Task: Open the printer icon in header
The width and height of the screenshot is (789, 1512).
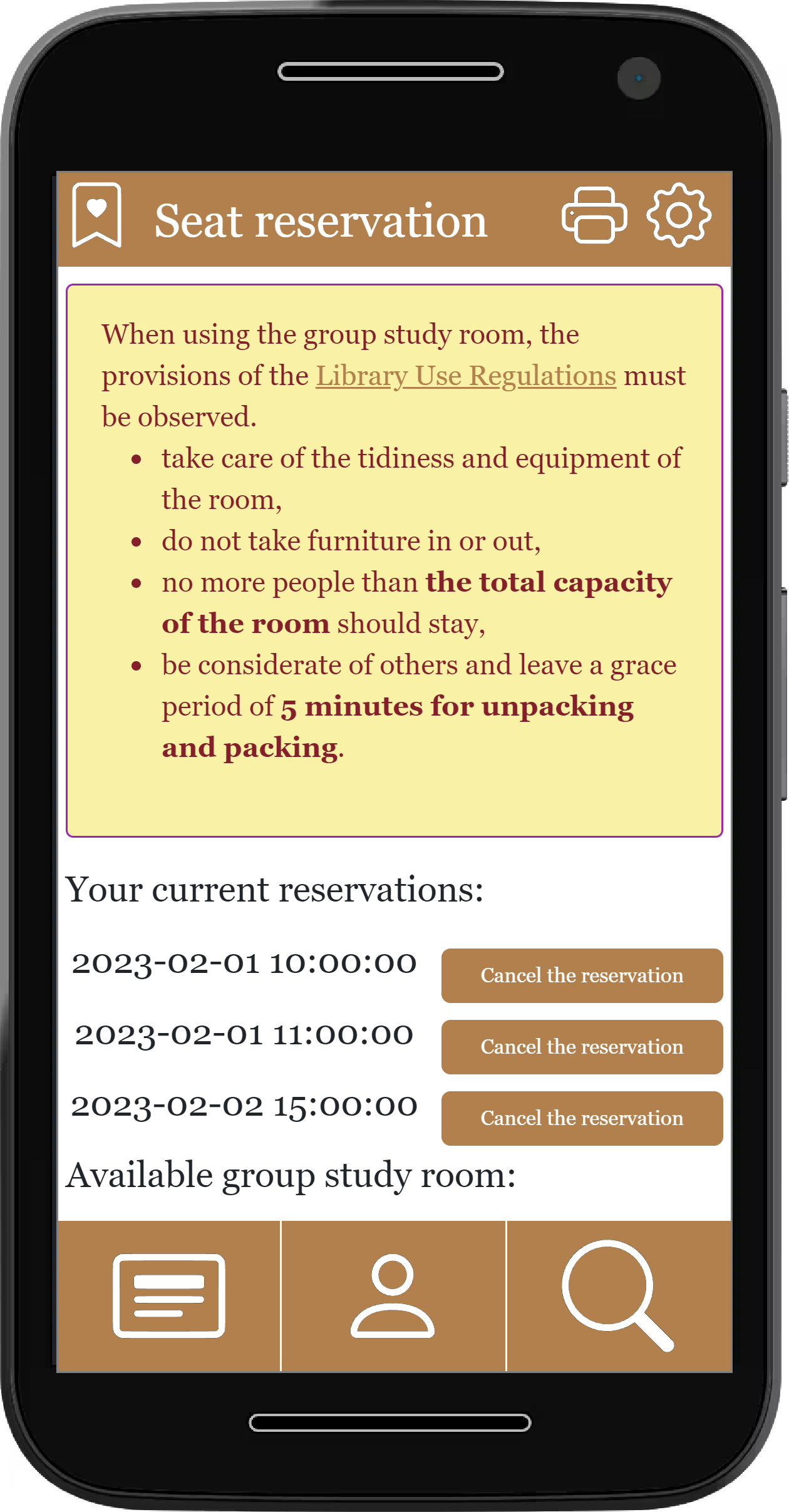Action: tap(594, 215)
